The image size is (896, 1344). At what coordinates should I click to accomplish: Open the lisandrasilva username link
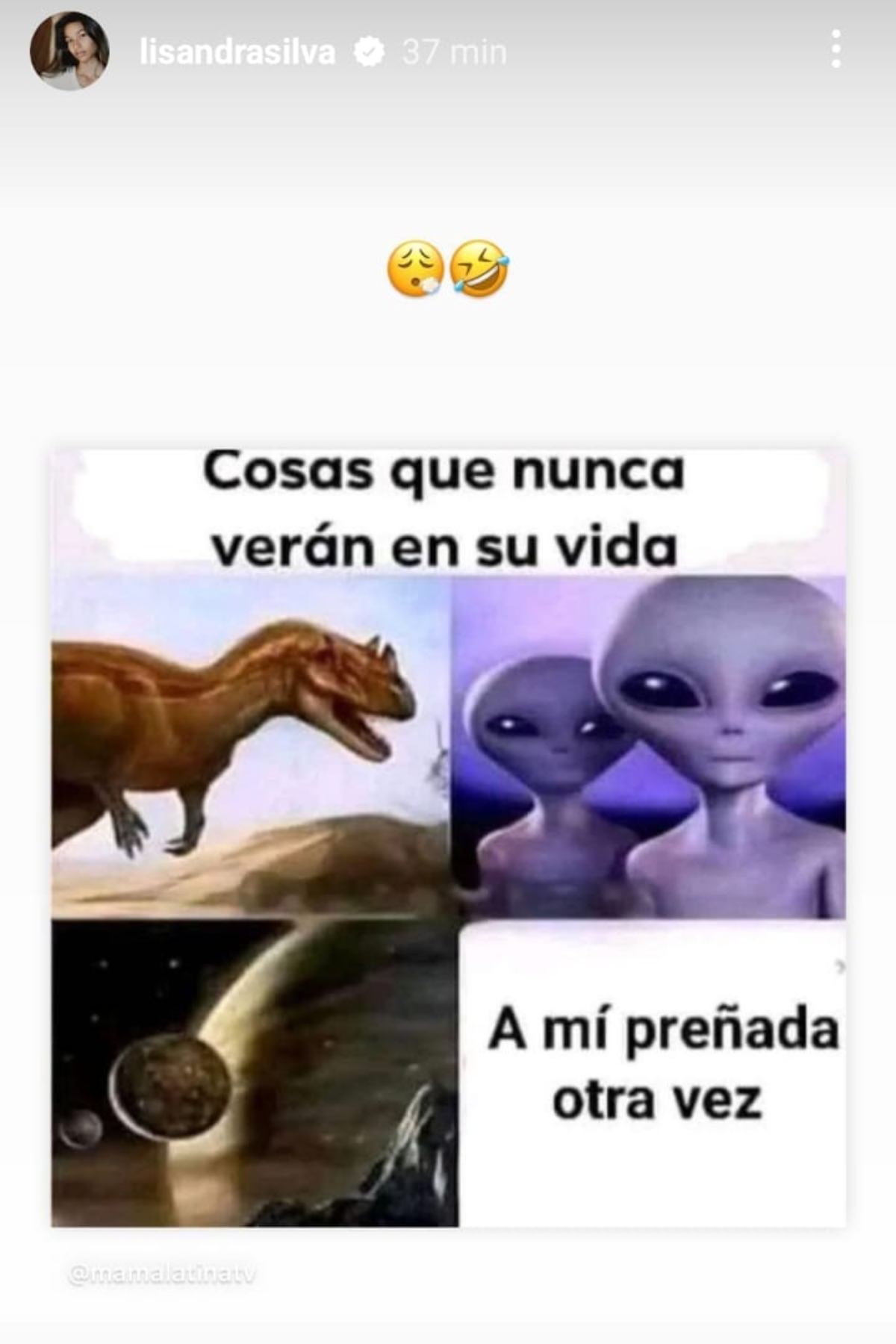tap(237, 52)
